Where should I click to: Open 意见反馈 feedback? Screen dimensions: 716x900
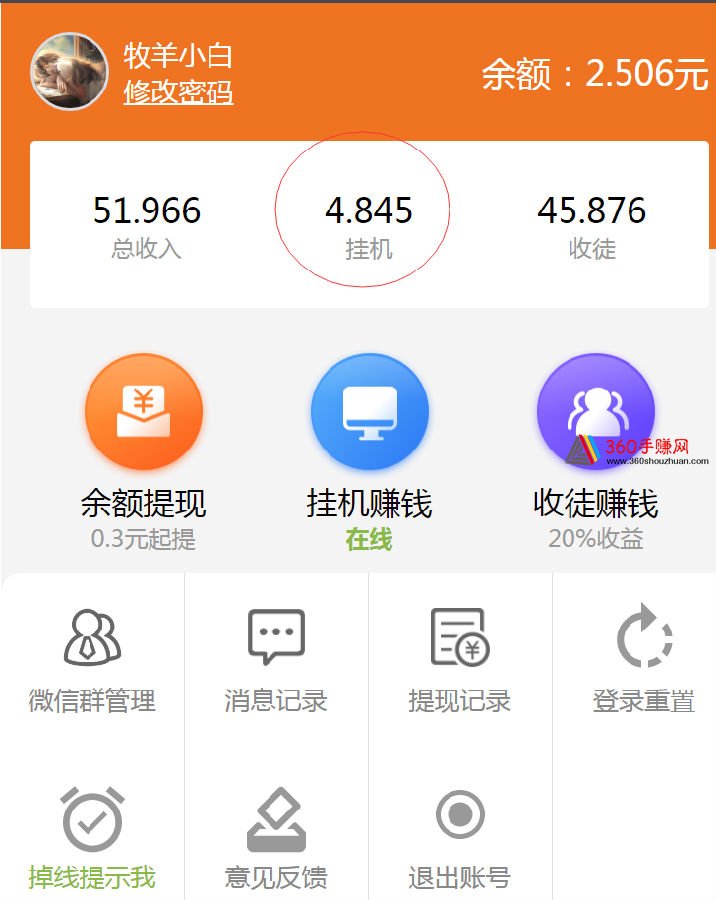click(276, 838)
